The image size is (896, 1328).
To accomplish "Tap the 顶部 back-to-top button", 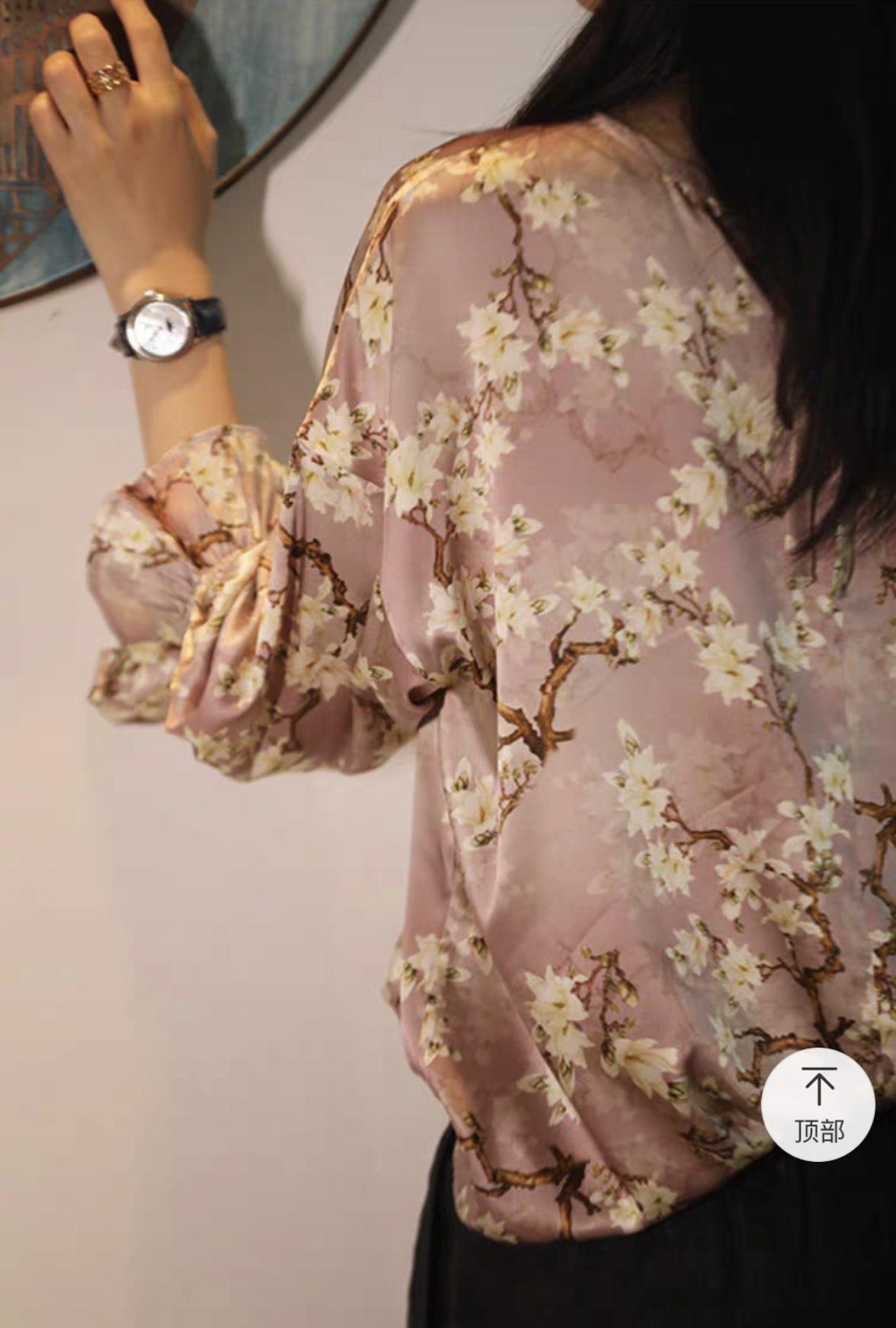I will pos(818,1104).
